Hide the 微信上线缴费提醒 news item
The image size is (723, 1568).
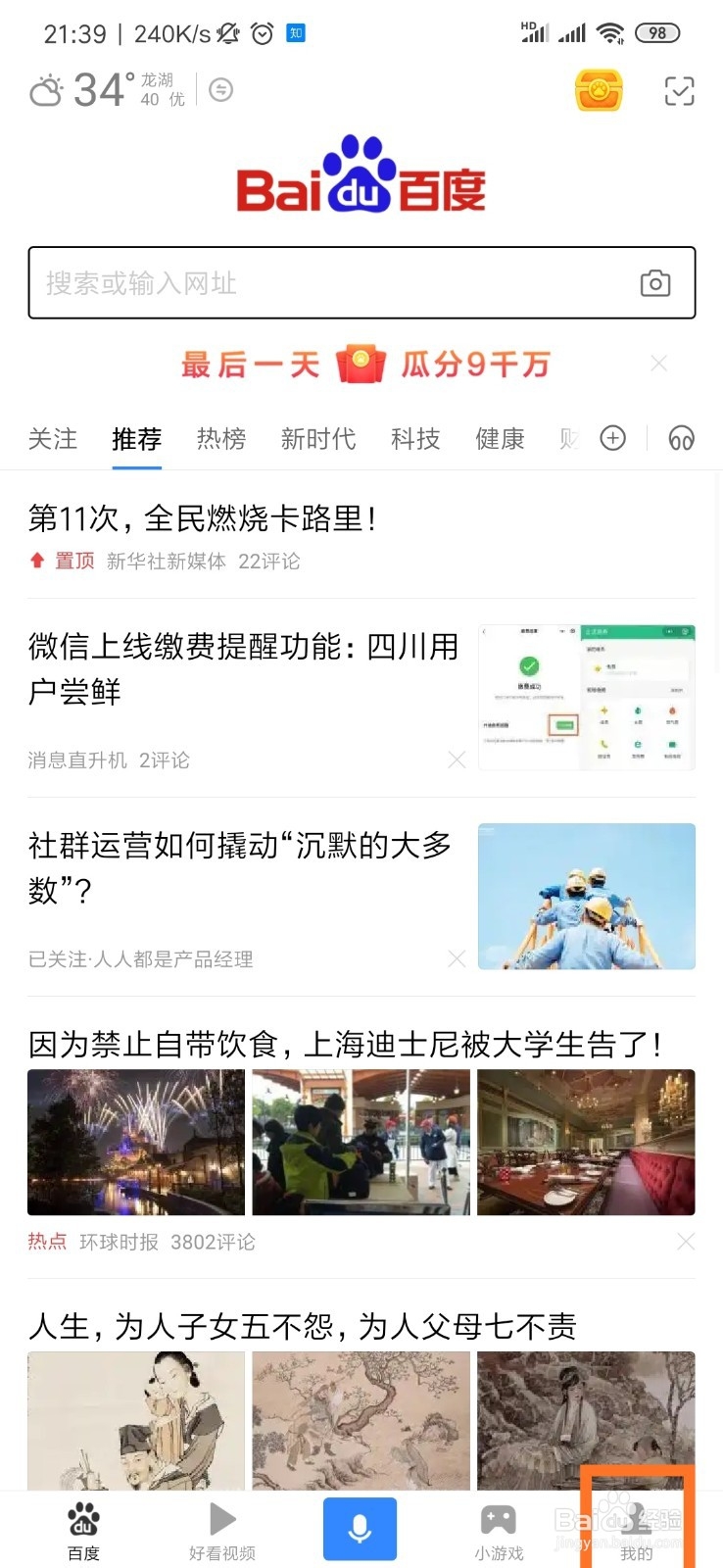(x=457, y=759)
